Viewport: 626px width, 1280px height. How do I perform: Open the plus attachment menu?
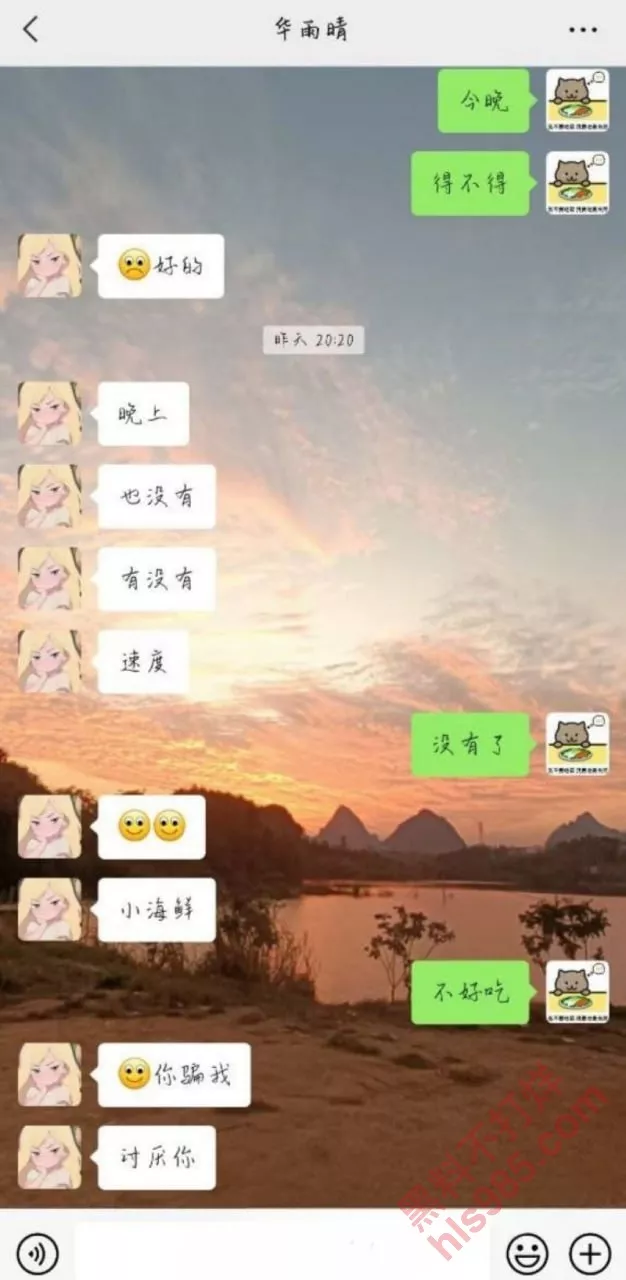click(589, 1252)
